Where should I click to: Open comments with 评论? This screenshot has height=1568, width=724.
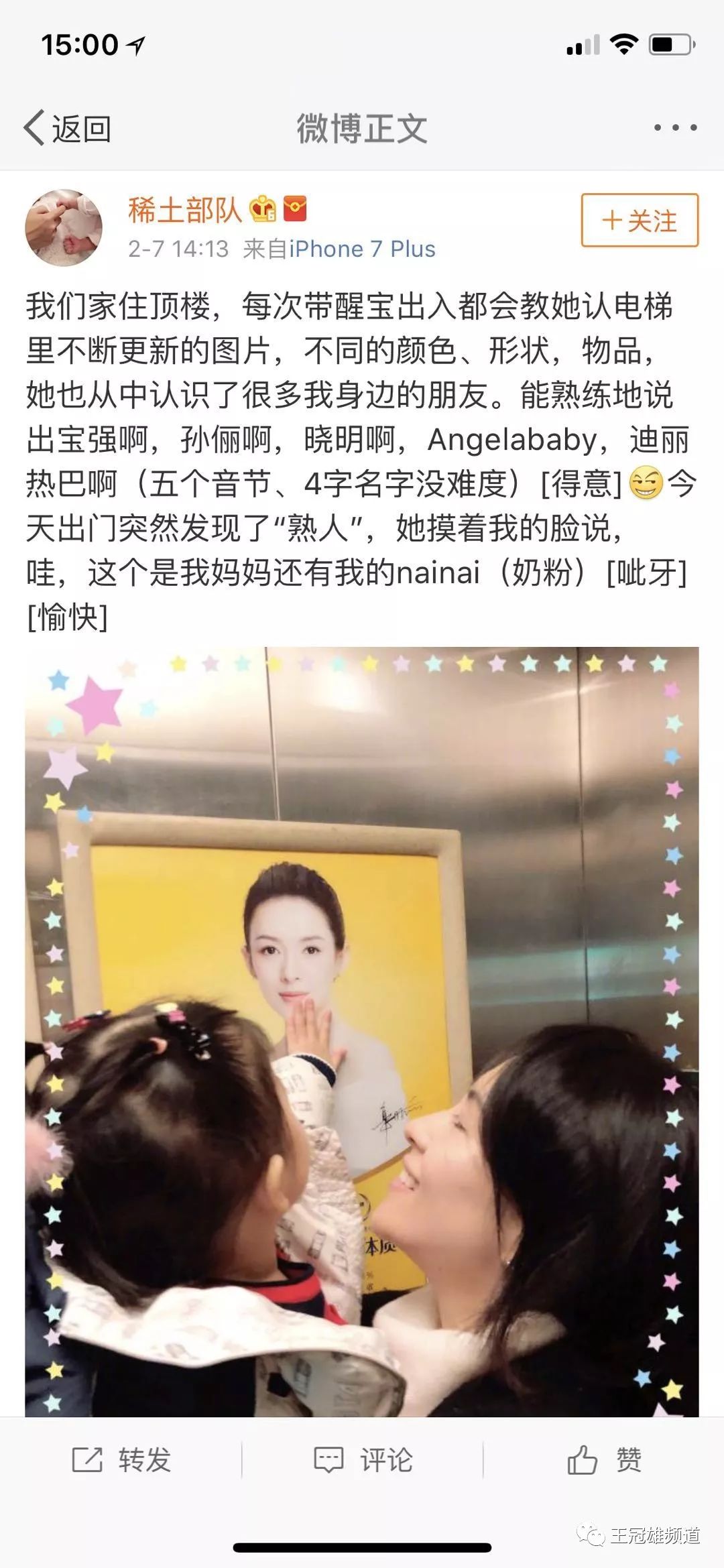point(363,1459)
